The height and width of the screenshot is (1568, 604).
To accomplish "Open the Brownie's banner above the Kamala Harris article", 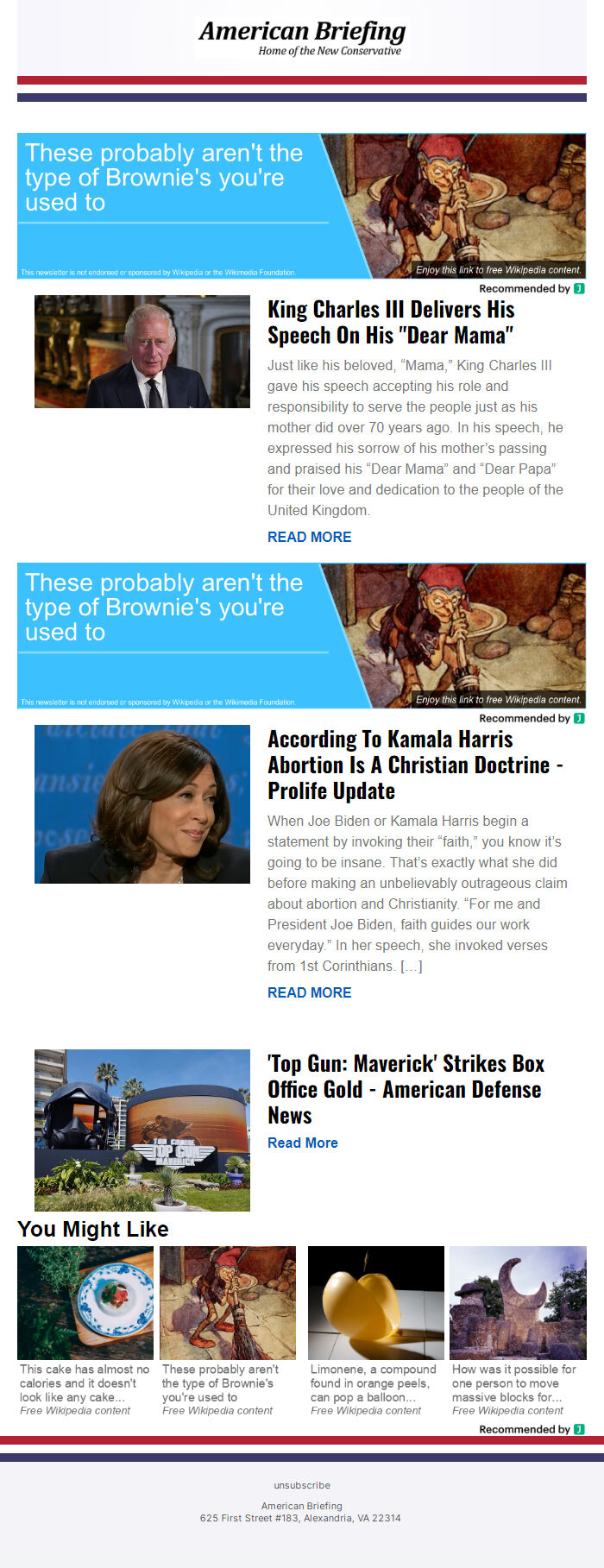I will pos(301,635).
